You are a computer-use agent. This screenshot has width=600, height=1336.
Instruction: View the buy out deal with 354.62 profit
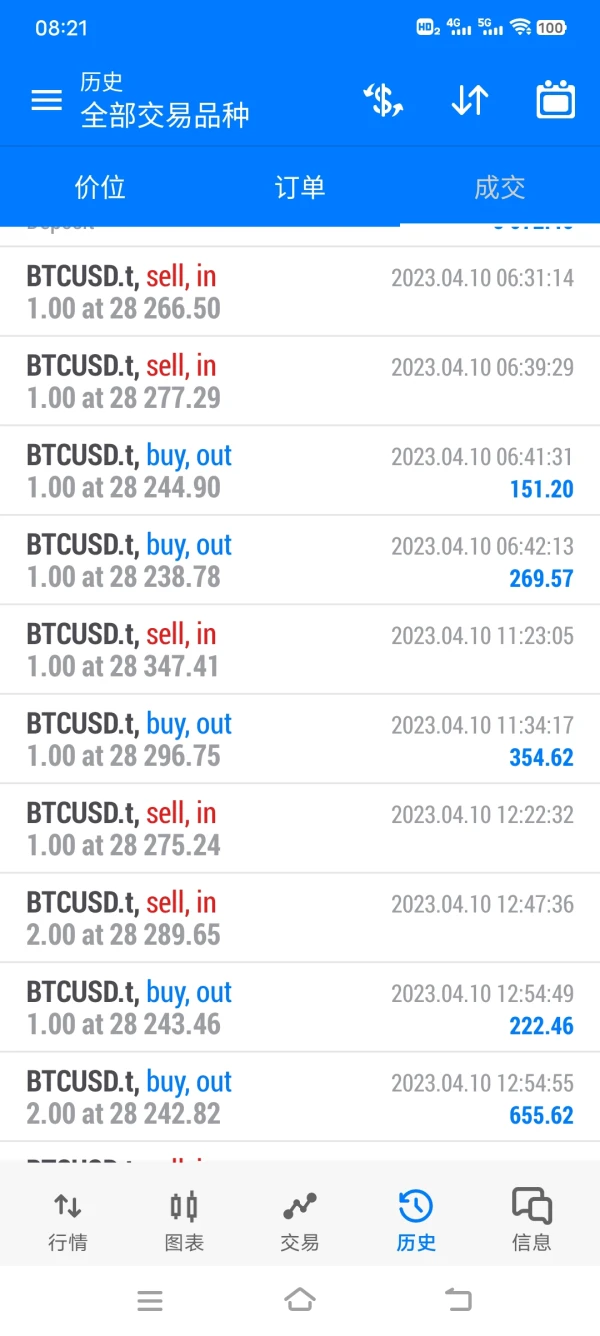tap(300, 739)
